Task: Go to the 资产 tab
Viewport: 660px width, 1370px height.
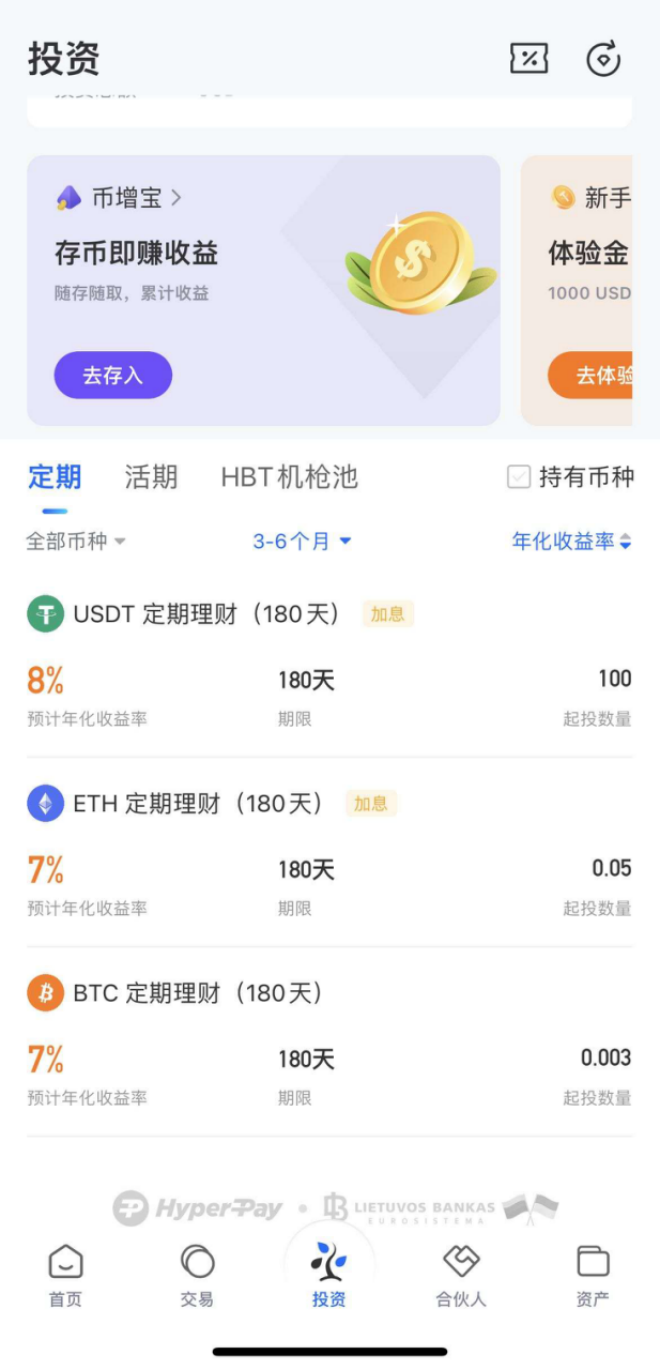Action: click(593, 1275)
